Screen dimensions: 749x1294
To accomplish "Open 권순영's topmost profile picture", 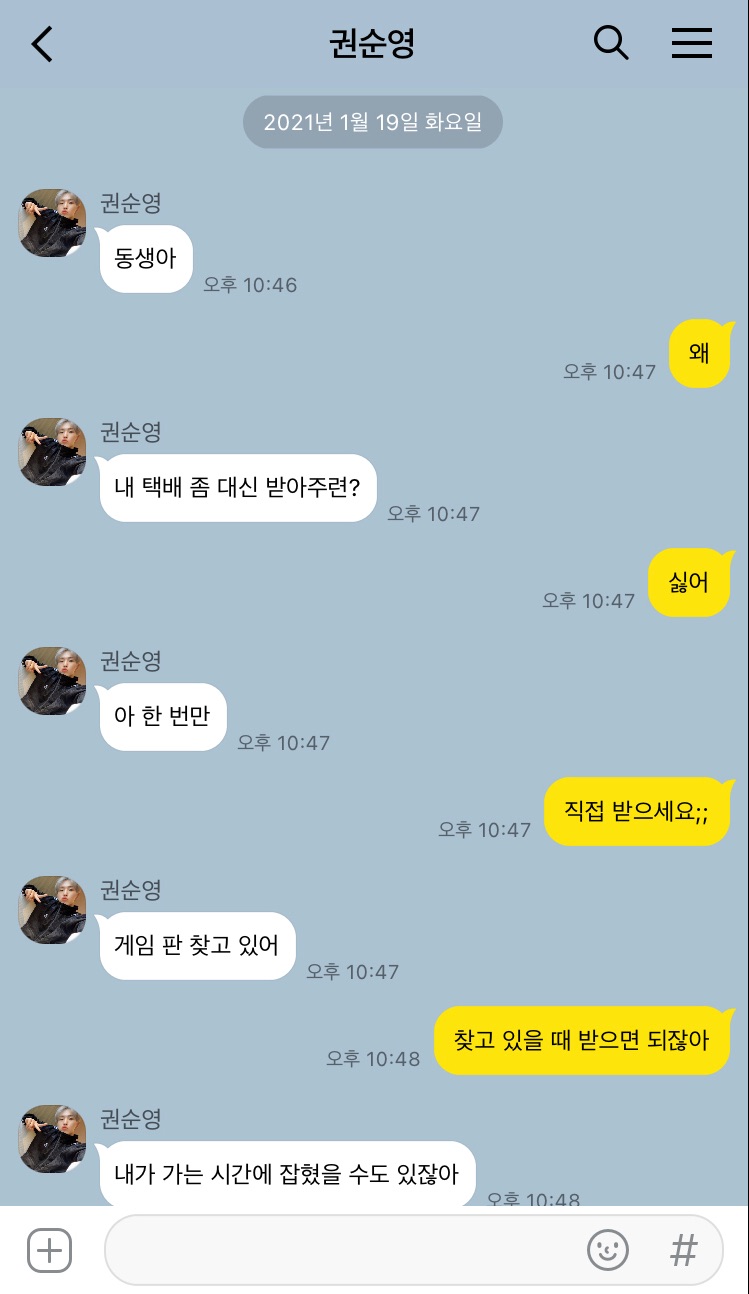I will [51, 222].
